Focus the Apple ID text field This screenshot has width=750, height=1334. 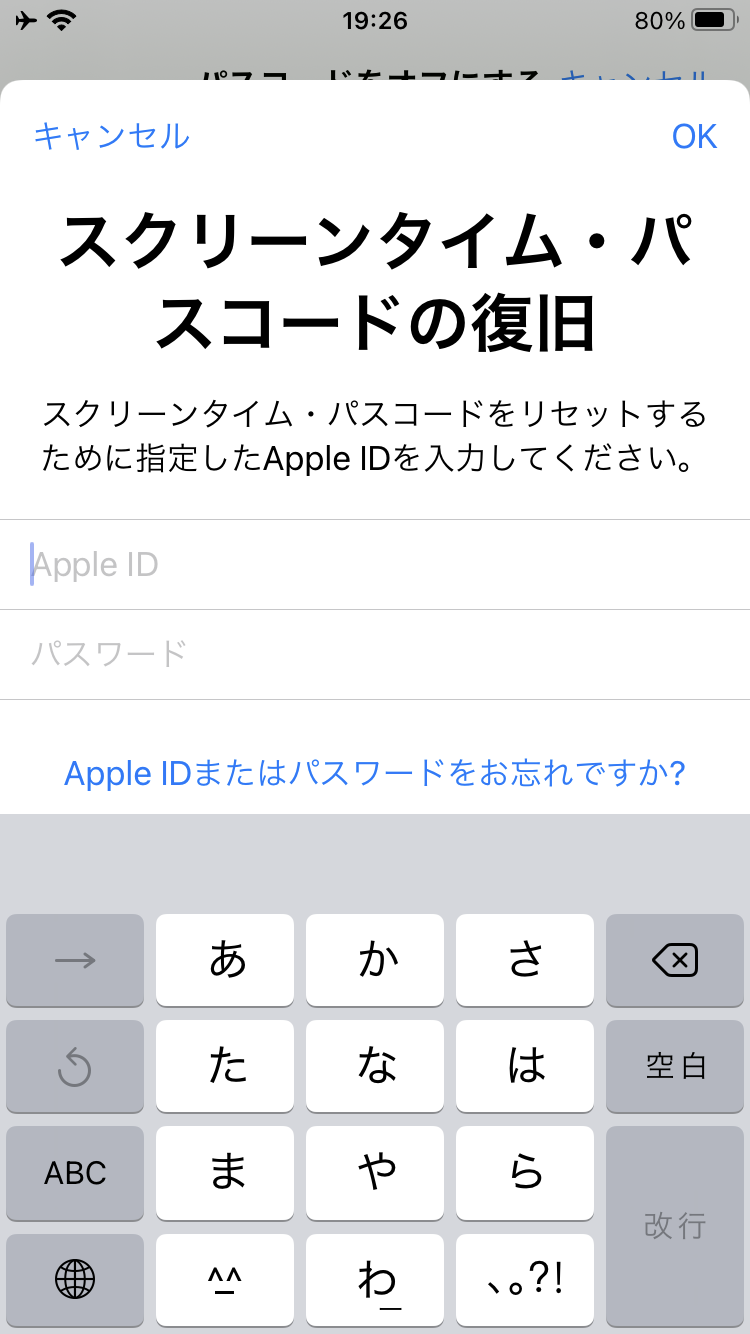[375, 565]
